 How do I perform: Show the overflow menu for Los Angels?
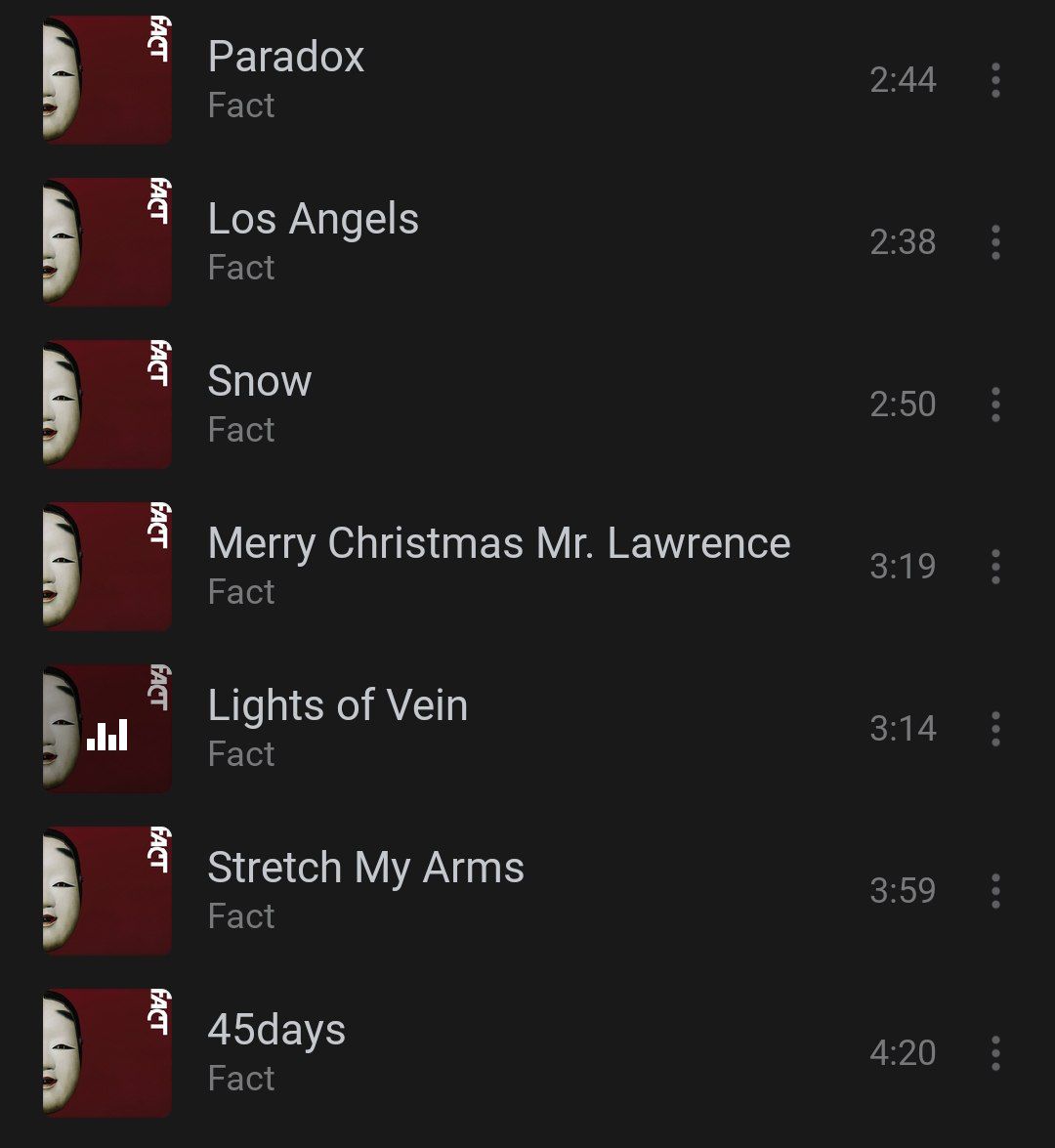pos(995,242)
